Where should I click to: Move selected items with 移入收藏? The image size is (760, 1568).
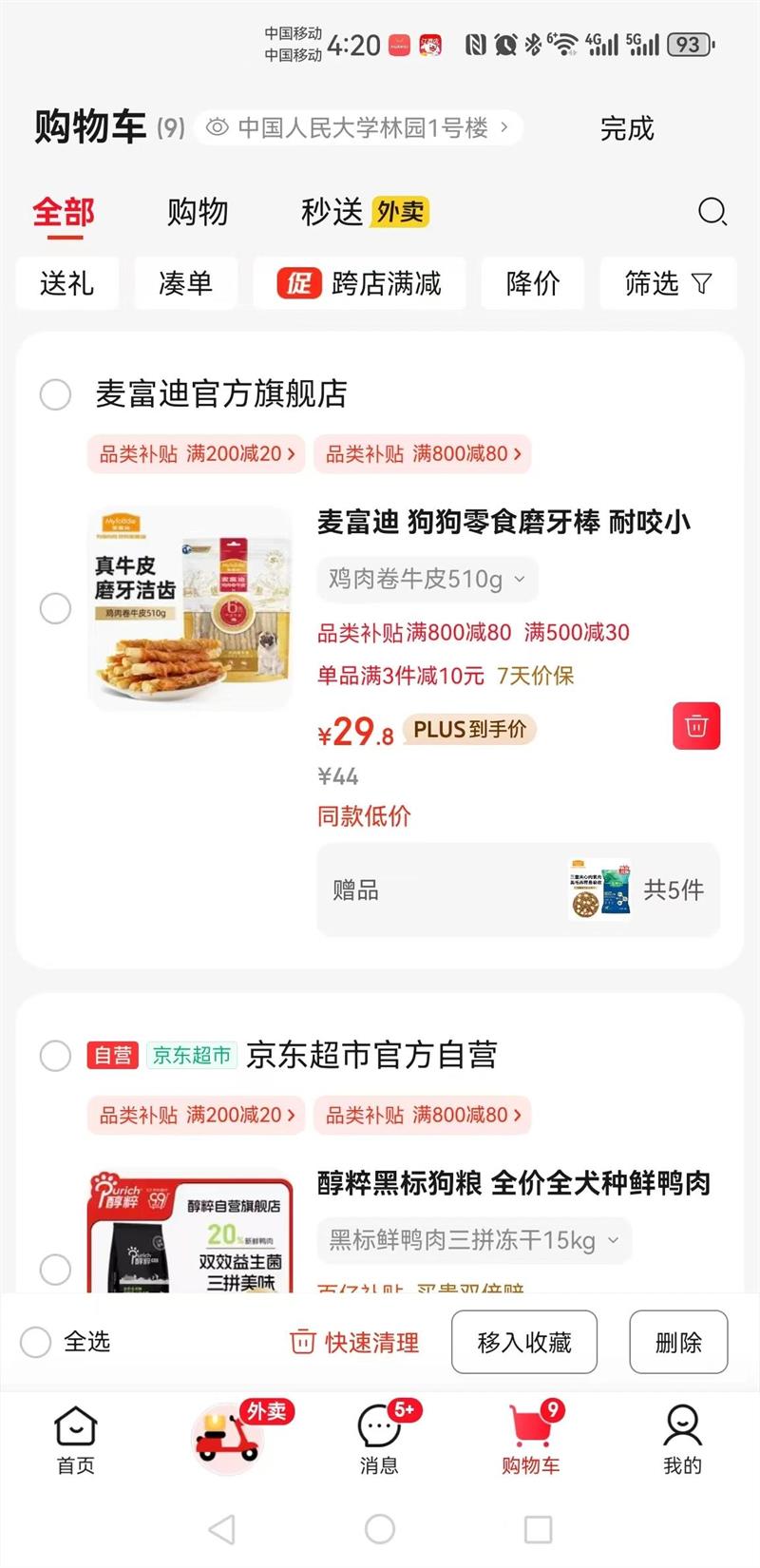point(524,1342)
